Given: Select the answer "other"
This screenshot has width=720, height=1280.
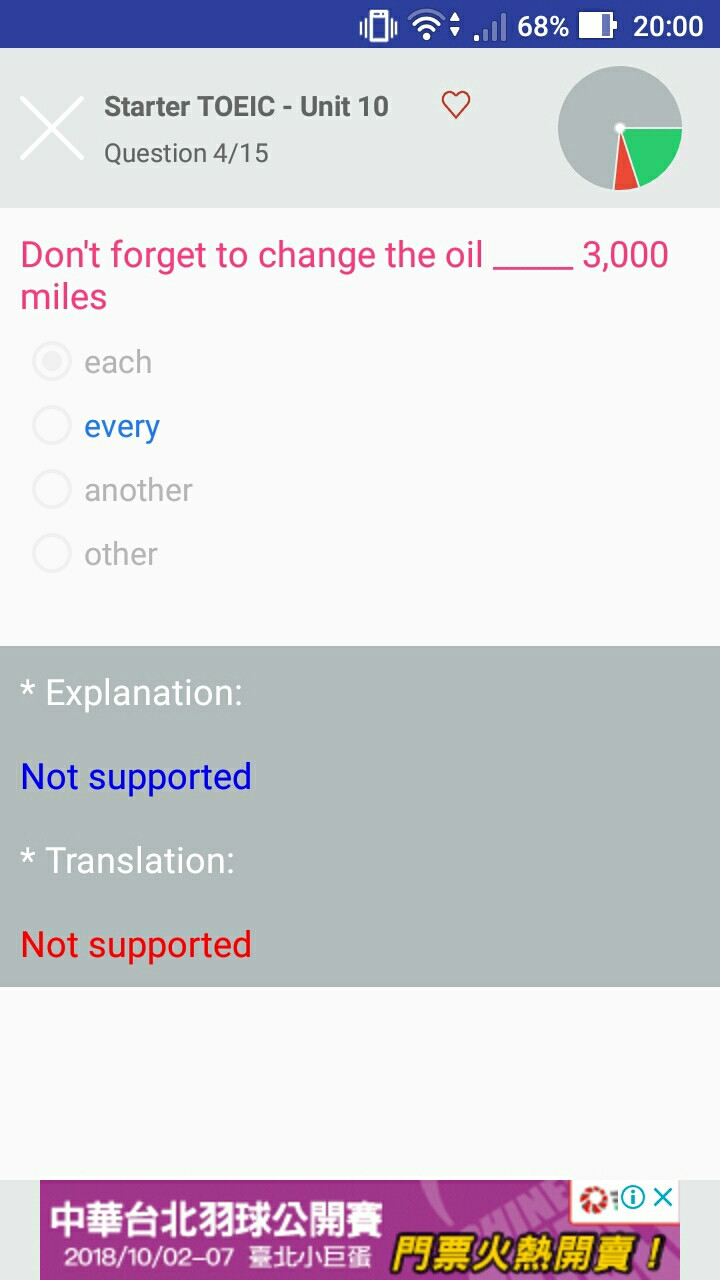Looking at the screenshot, I should point(96,554).
